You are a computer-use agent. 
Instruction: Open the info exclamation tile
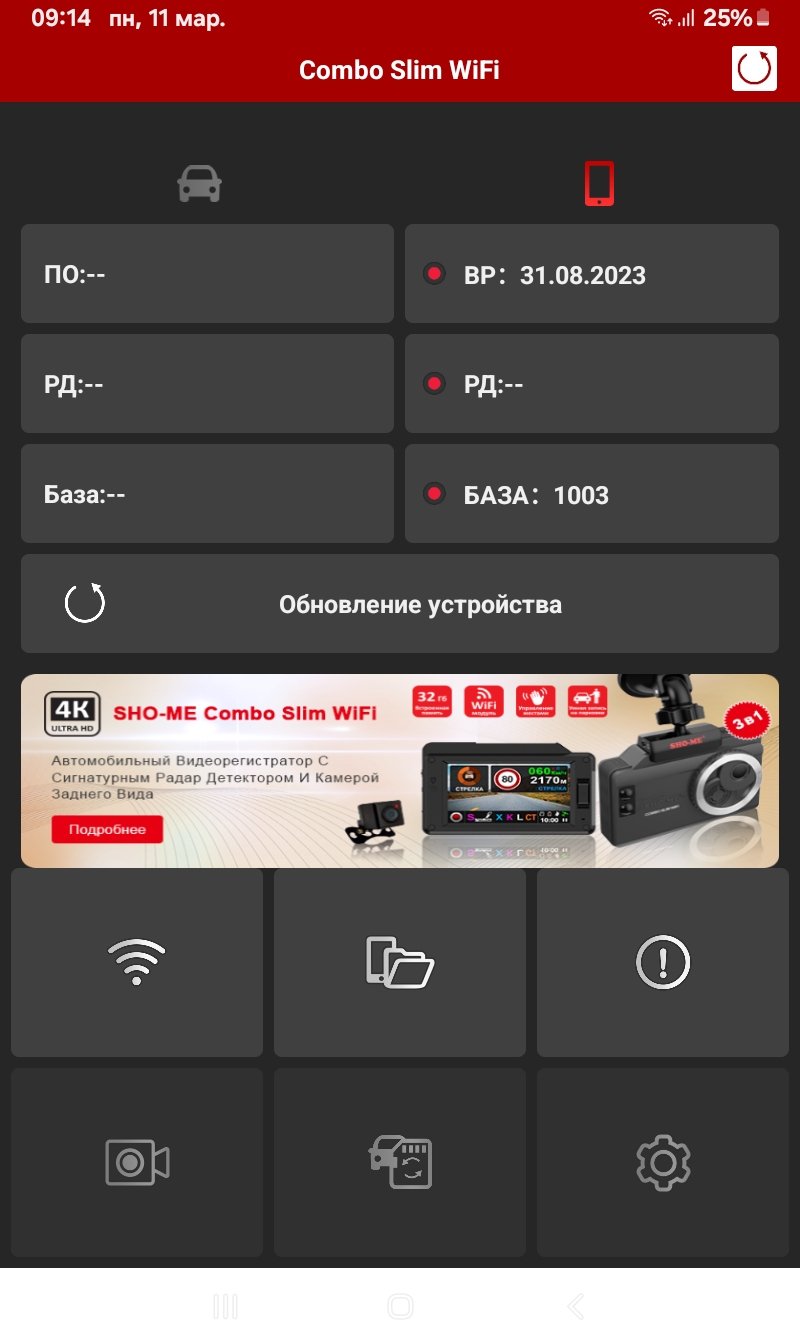pyautogui.click(x=663, y=962)
